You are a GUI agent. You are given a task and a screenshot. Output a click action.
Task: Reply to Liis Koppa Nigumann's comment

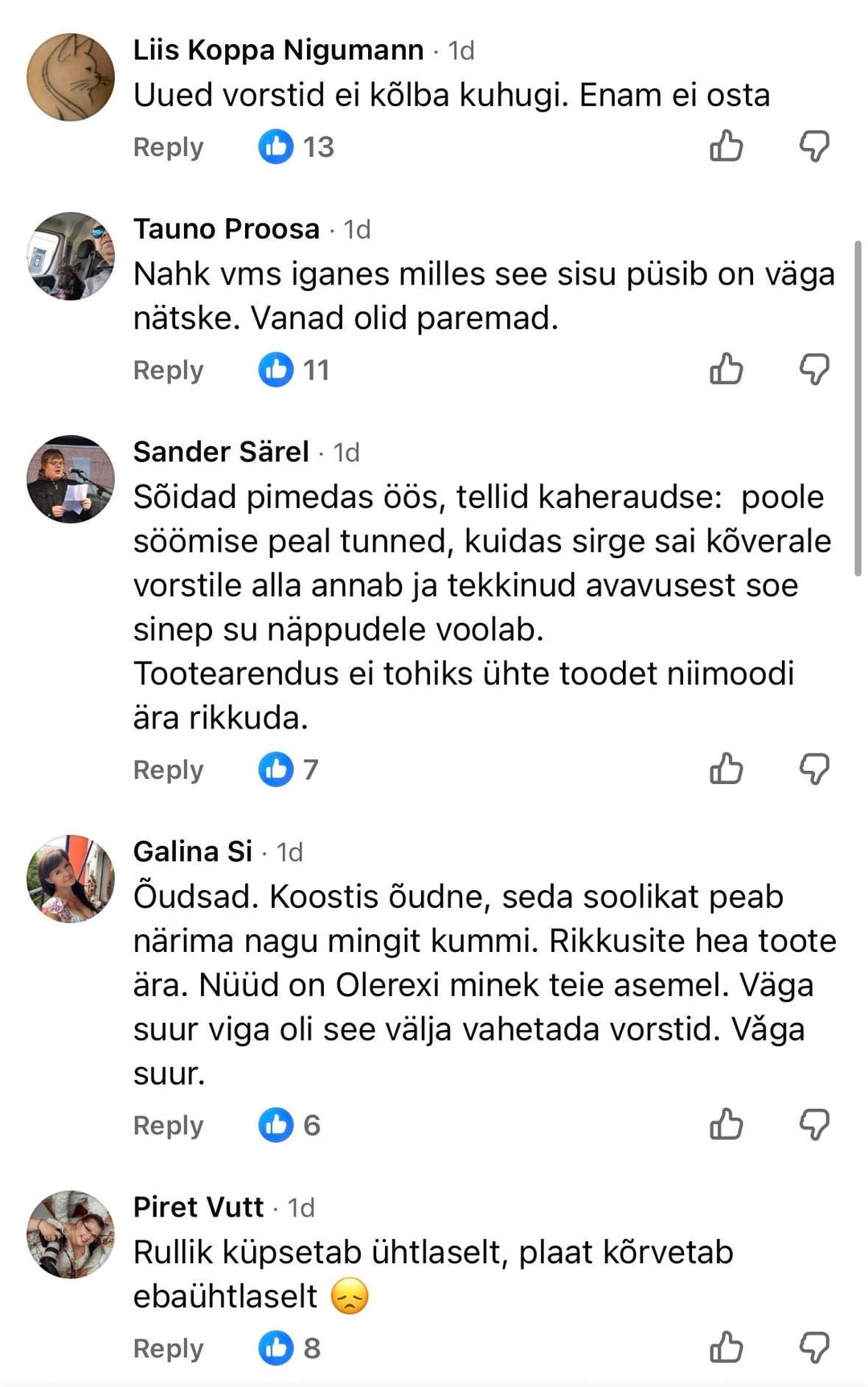[168, 147]
